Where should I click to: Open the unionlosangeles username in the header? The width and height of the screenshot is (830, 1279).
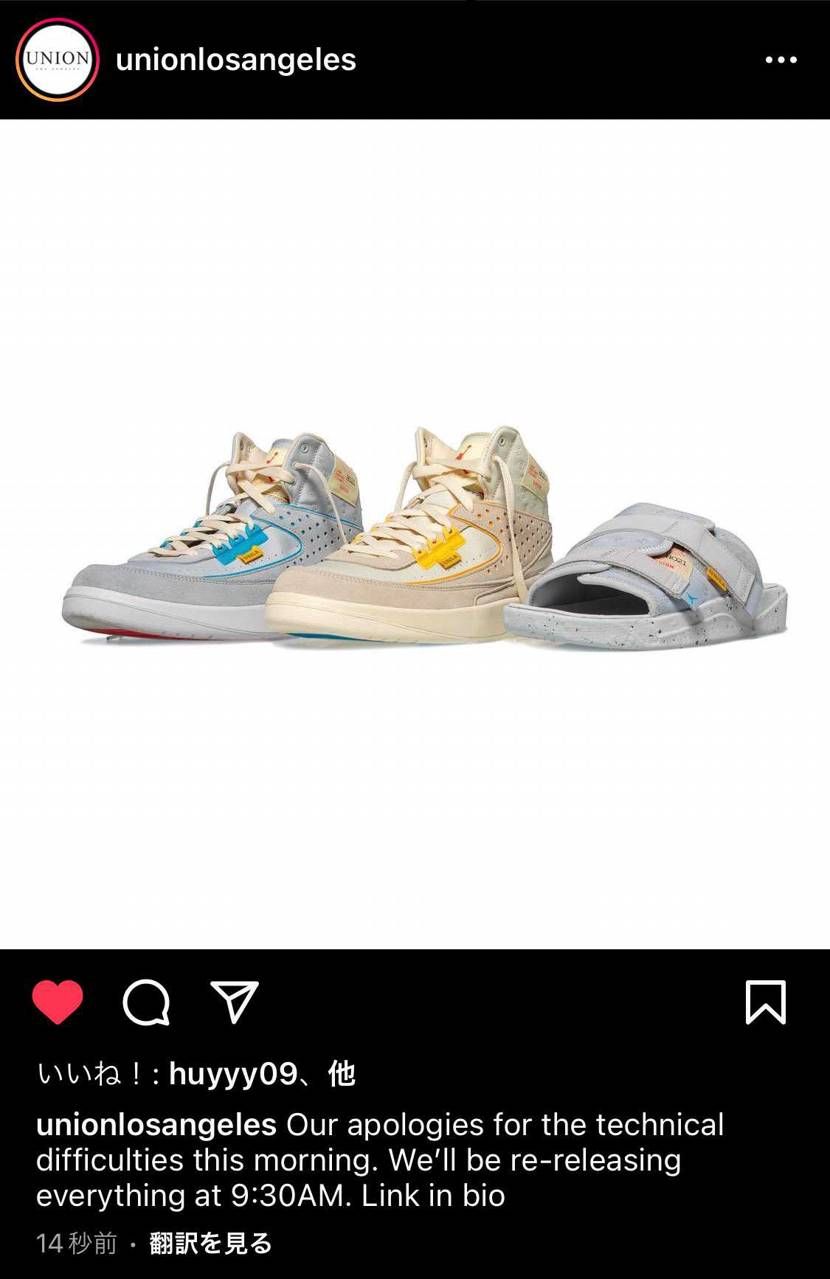pyautogui.click(x=236, y=60)
